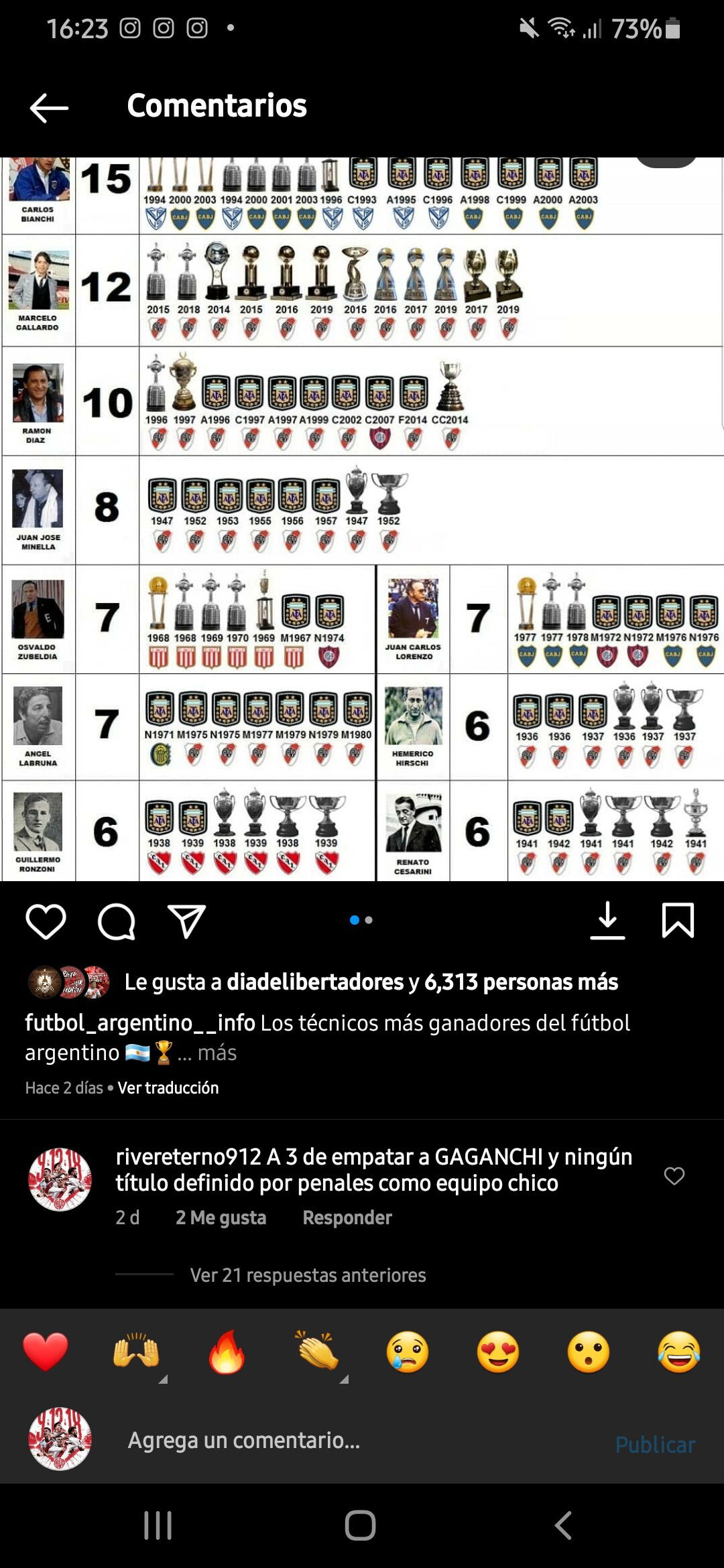This screenshot has width=724, height=1568.
Task: Expand the caption with "más"
Action: tap(217, 1052)
